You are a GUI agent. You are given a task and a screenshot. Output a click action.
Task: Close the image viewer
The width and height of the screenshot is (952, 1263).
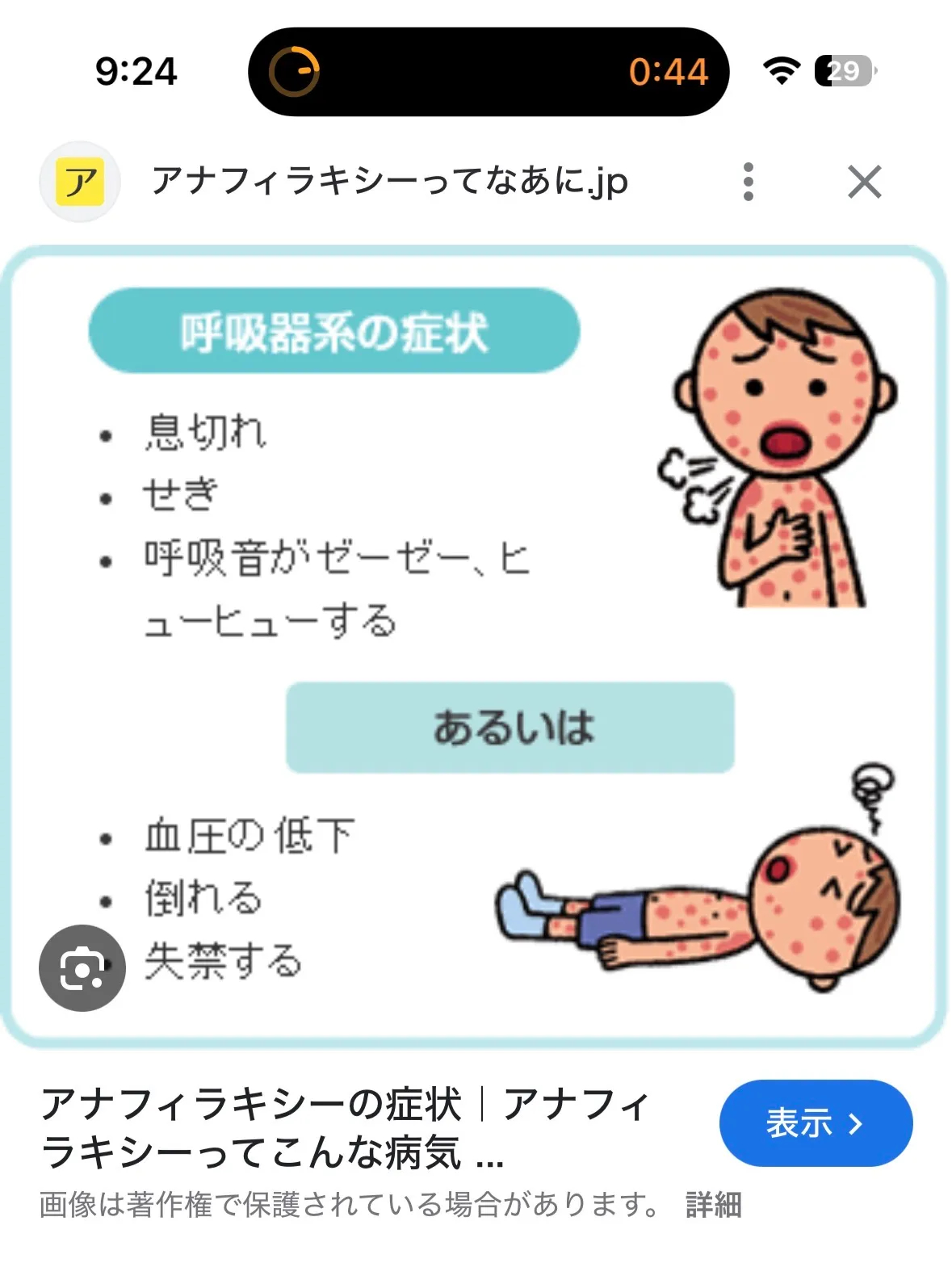tap(865, 182)
